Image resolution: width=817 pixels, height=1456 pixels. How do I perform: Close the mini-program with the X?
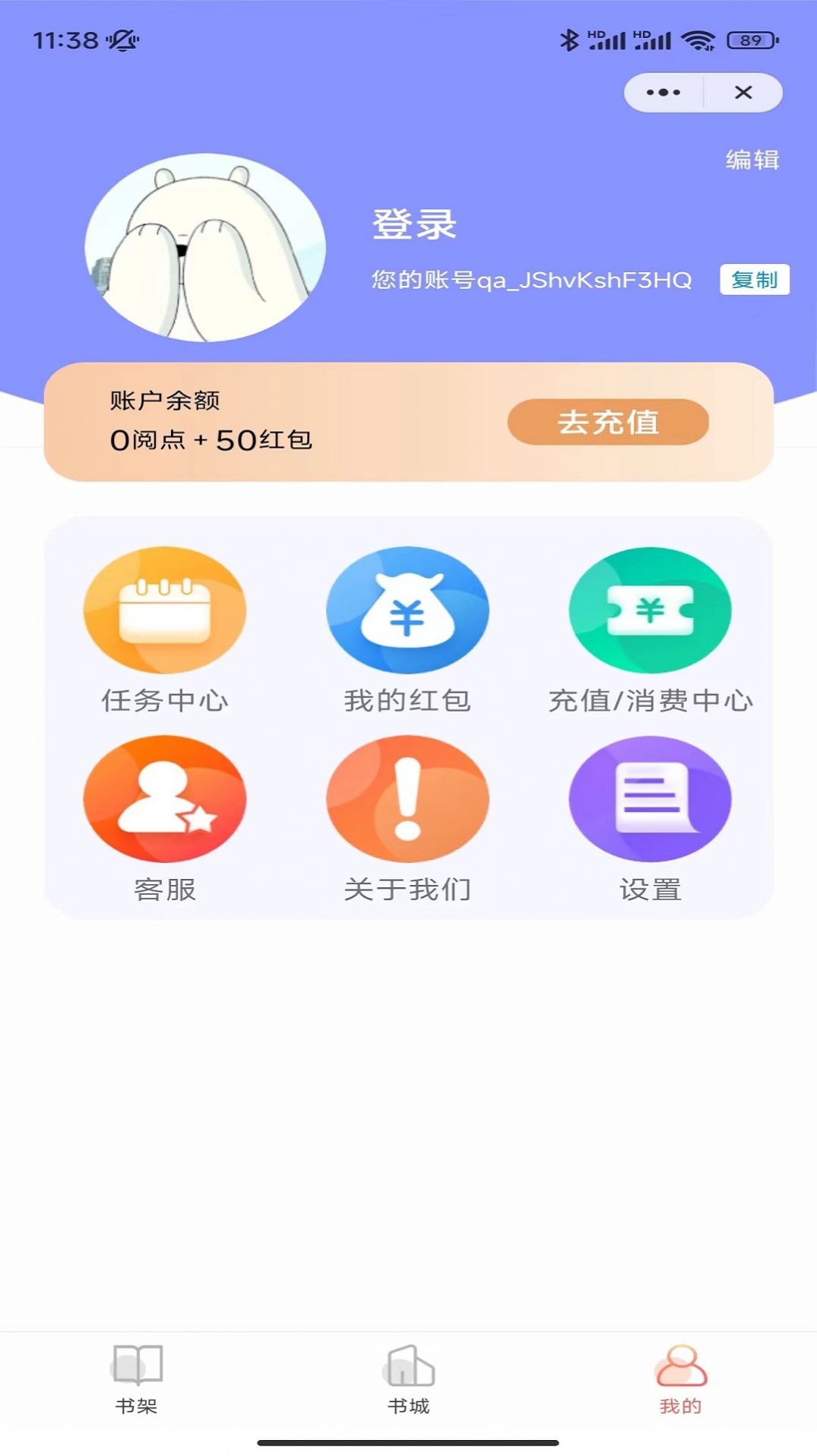(745, 91)
